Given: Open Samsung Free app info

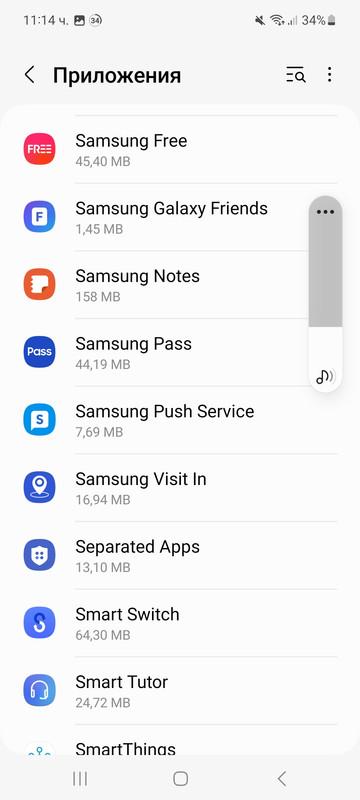Looking at the screenshot, I should point(180,149).
